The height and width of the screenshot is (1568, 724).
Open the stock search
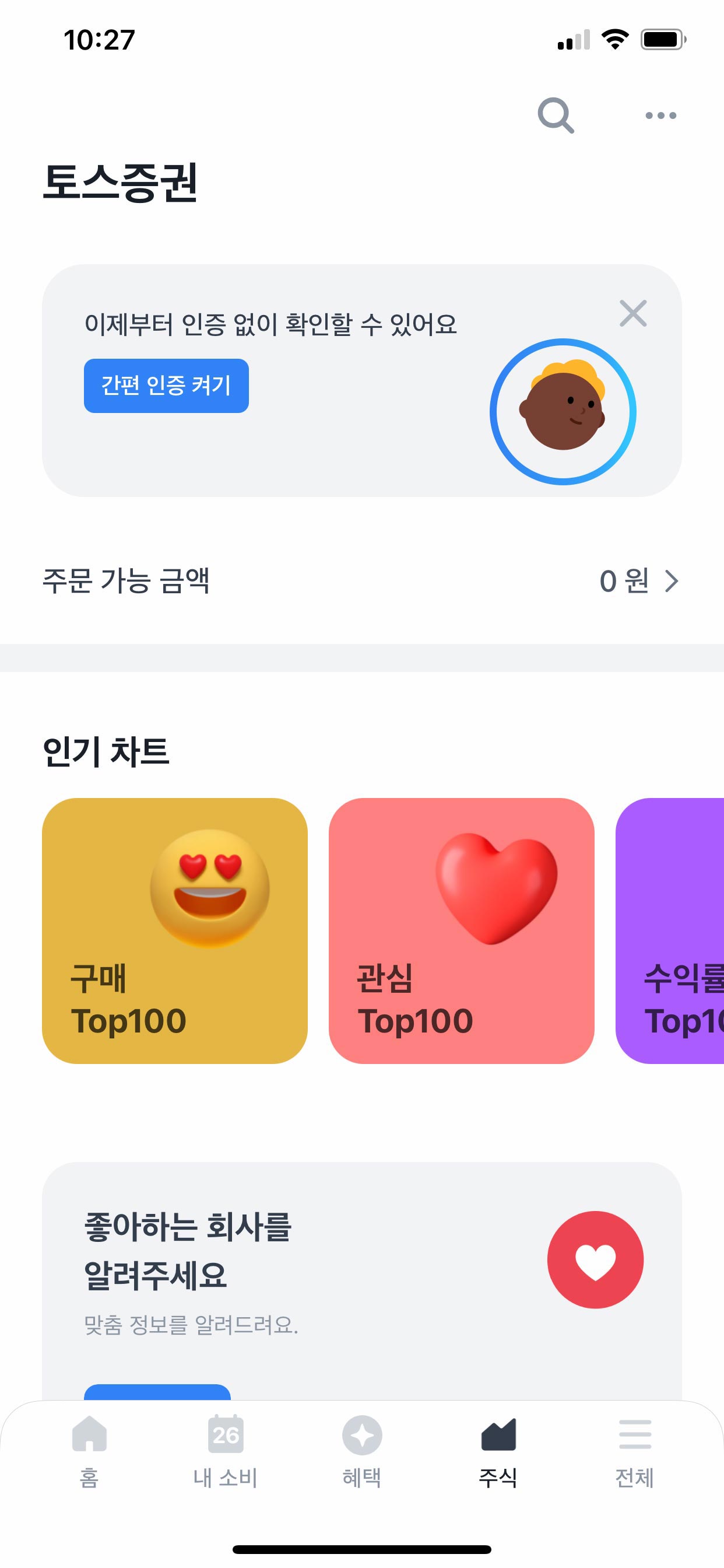point(557,114)
